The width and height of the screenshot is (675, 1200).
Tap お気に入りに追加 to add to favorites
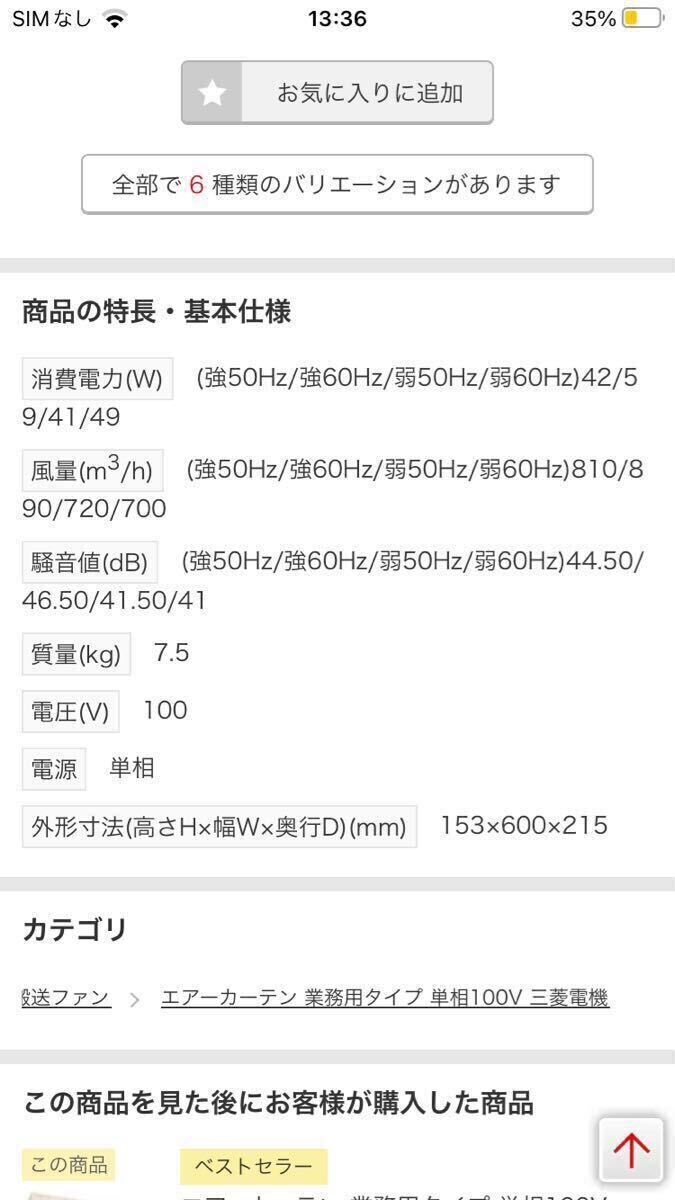(337, 93)
